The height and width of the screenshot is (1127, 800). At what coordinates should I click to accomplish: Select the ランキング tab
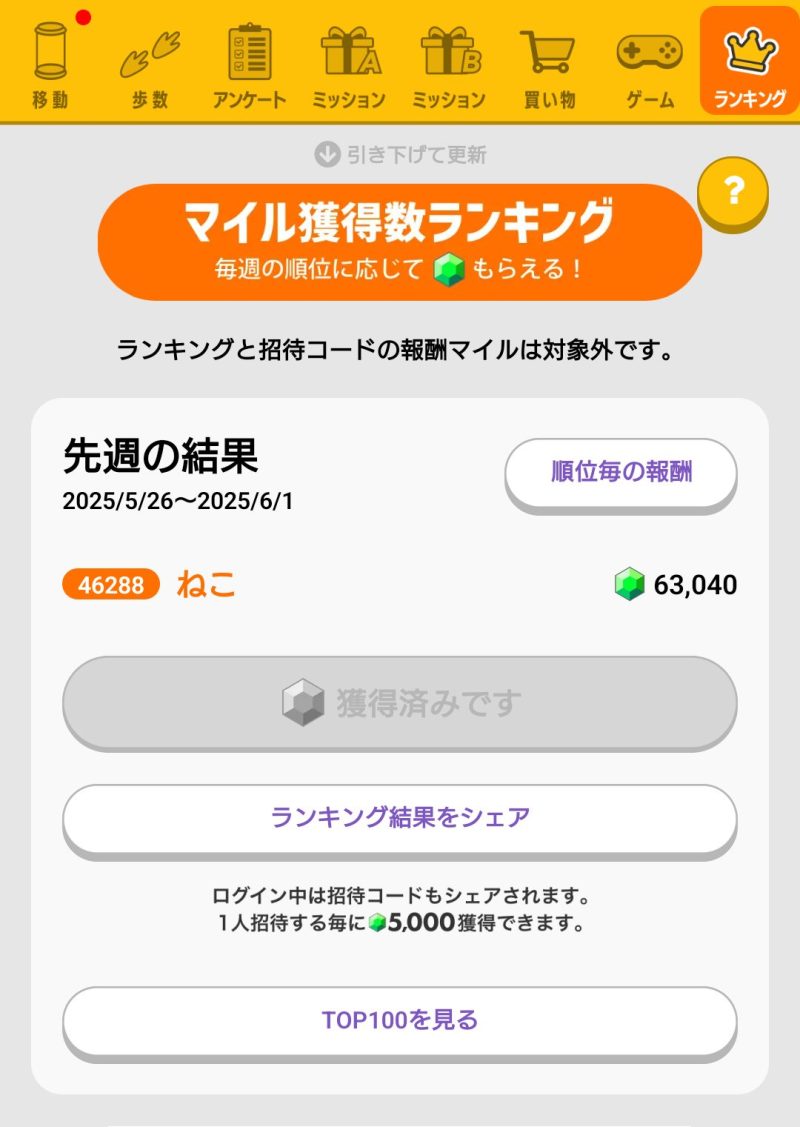click(x=749, y=62)
